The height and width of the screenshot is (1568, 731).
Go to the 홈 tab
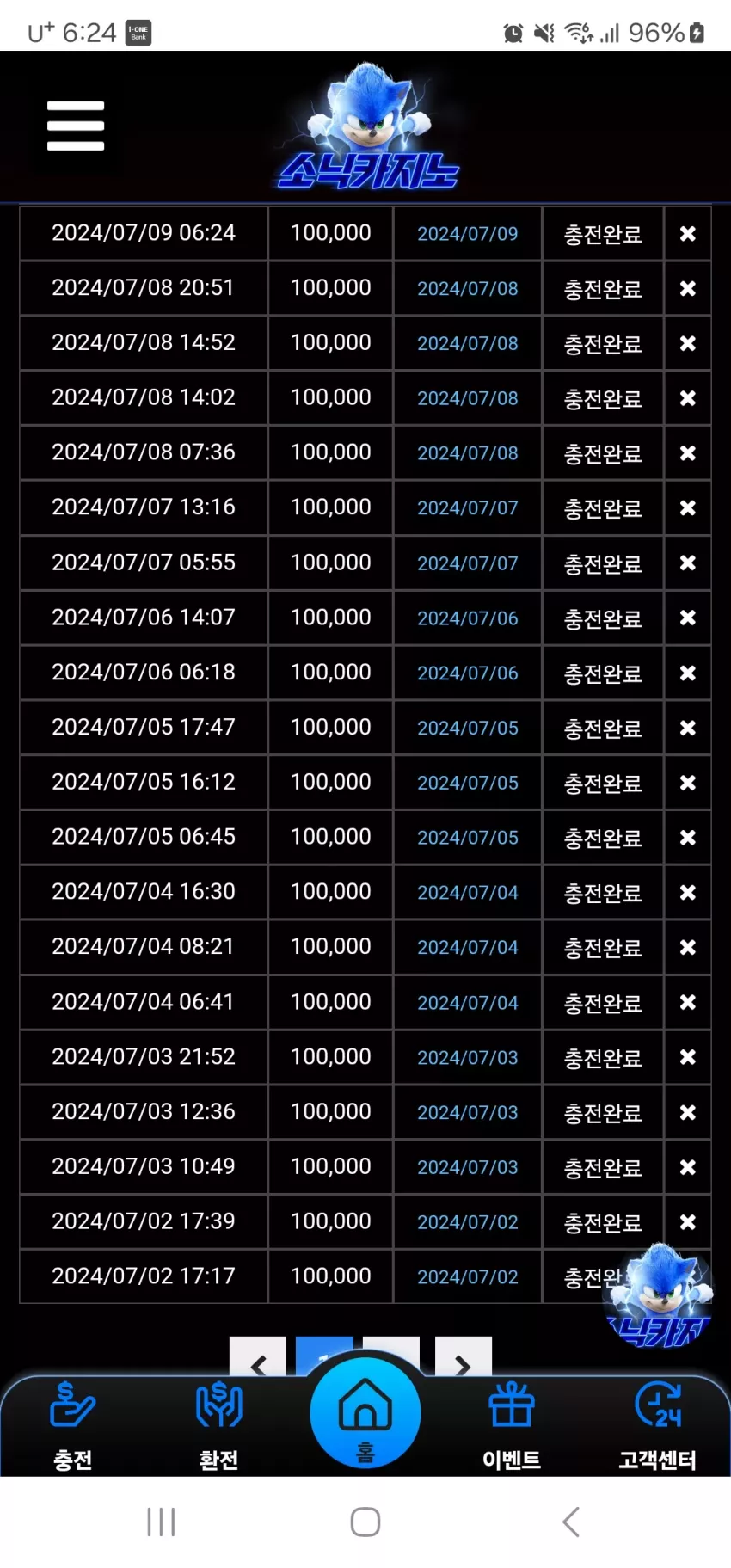(365, 1413)
